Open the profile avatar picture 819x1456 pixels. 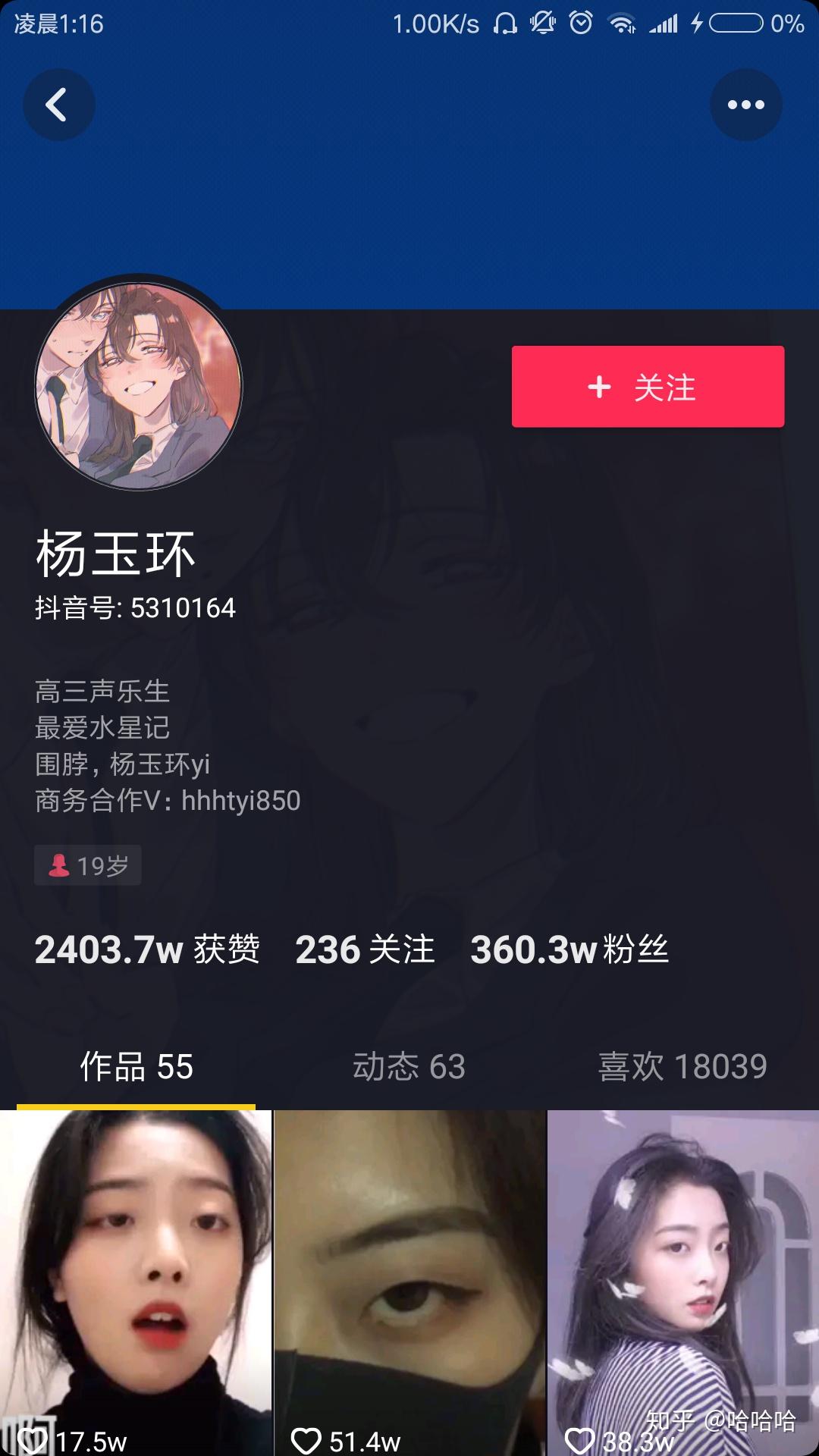pyautogui.click(x=139, y=386)
